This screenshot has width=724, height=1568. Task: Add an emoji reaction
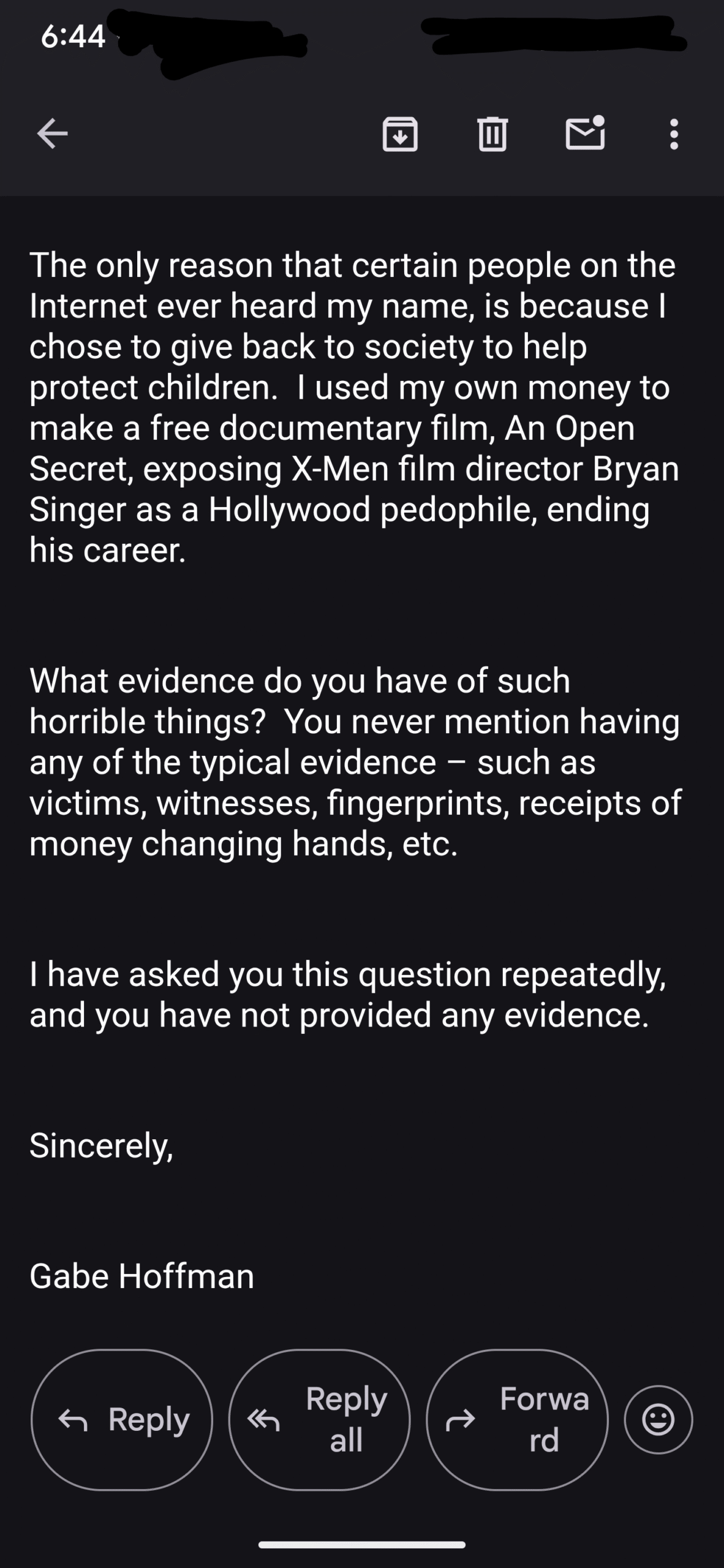pos(658,1419)
